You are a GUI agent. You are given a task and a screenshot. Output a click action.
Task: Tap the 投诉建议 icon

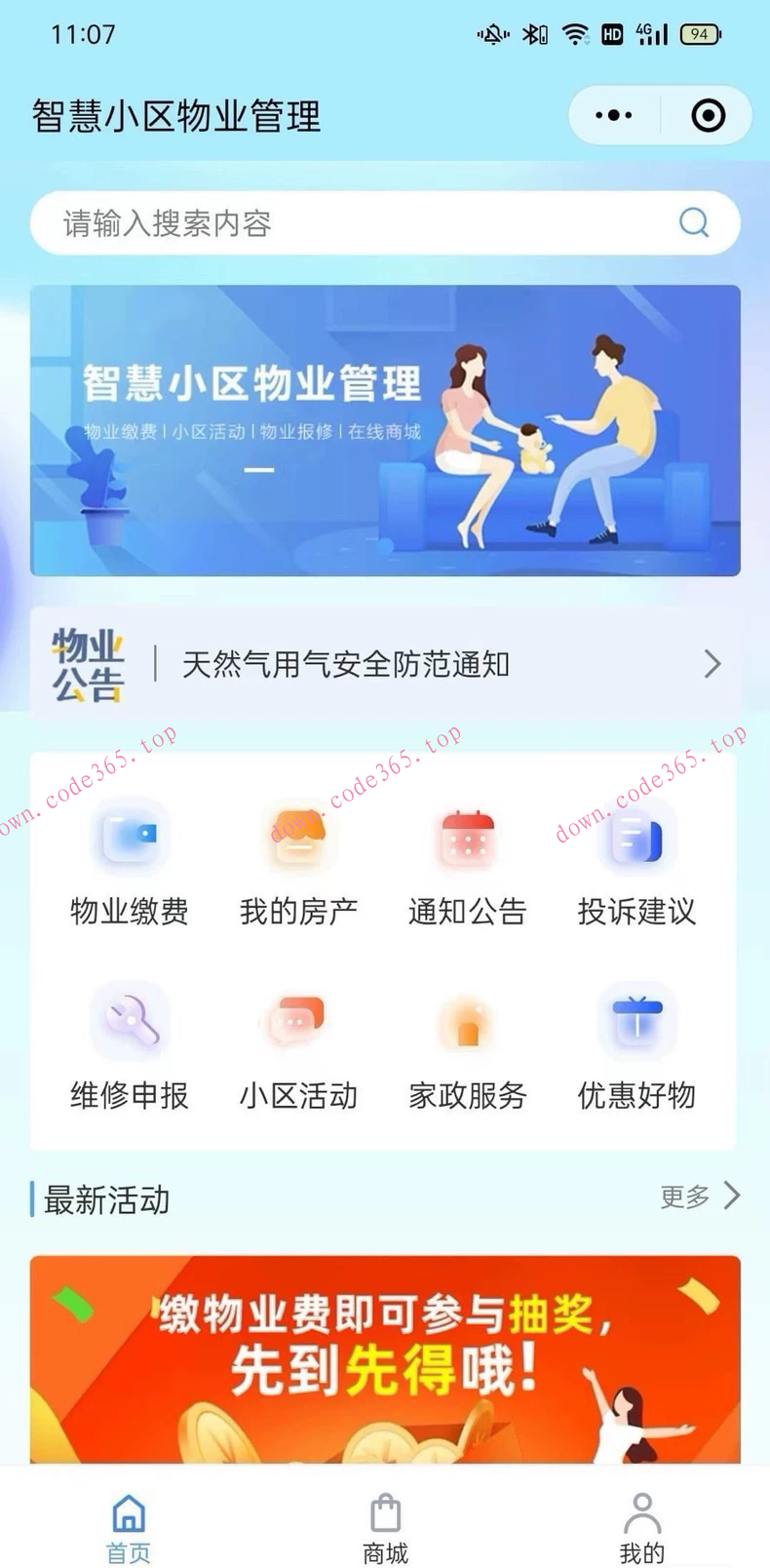(635, 837)
